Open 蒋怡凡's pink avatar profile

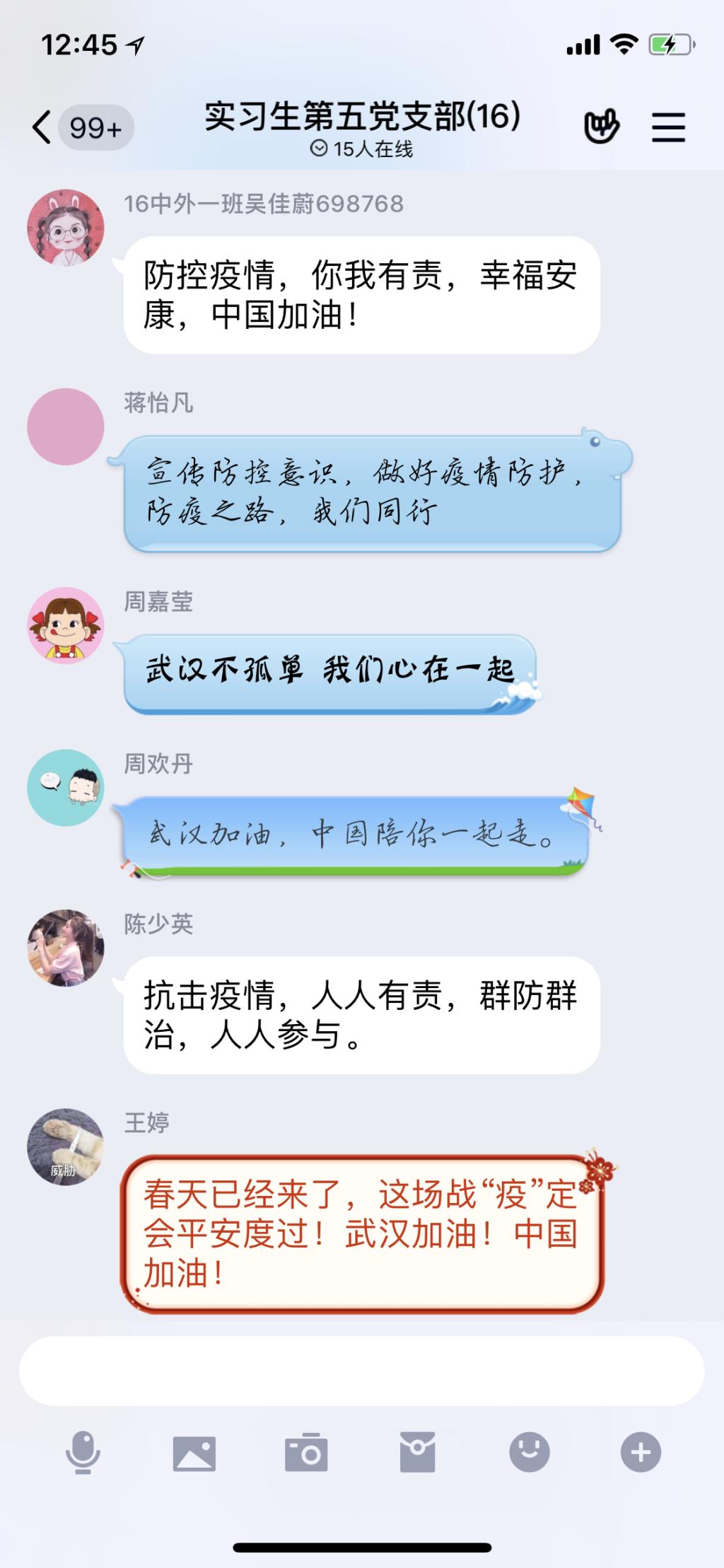pyautogui.click(x=66, y=426)
